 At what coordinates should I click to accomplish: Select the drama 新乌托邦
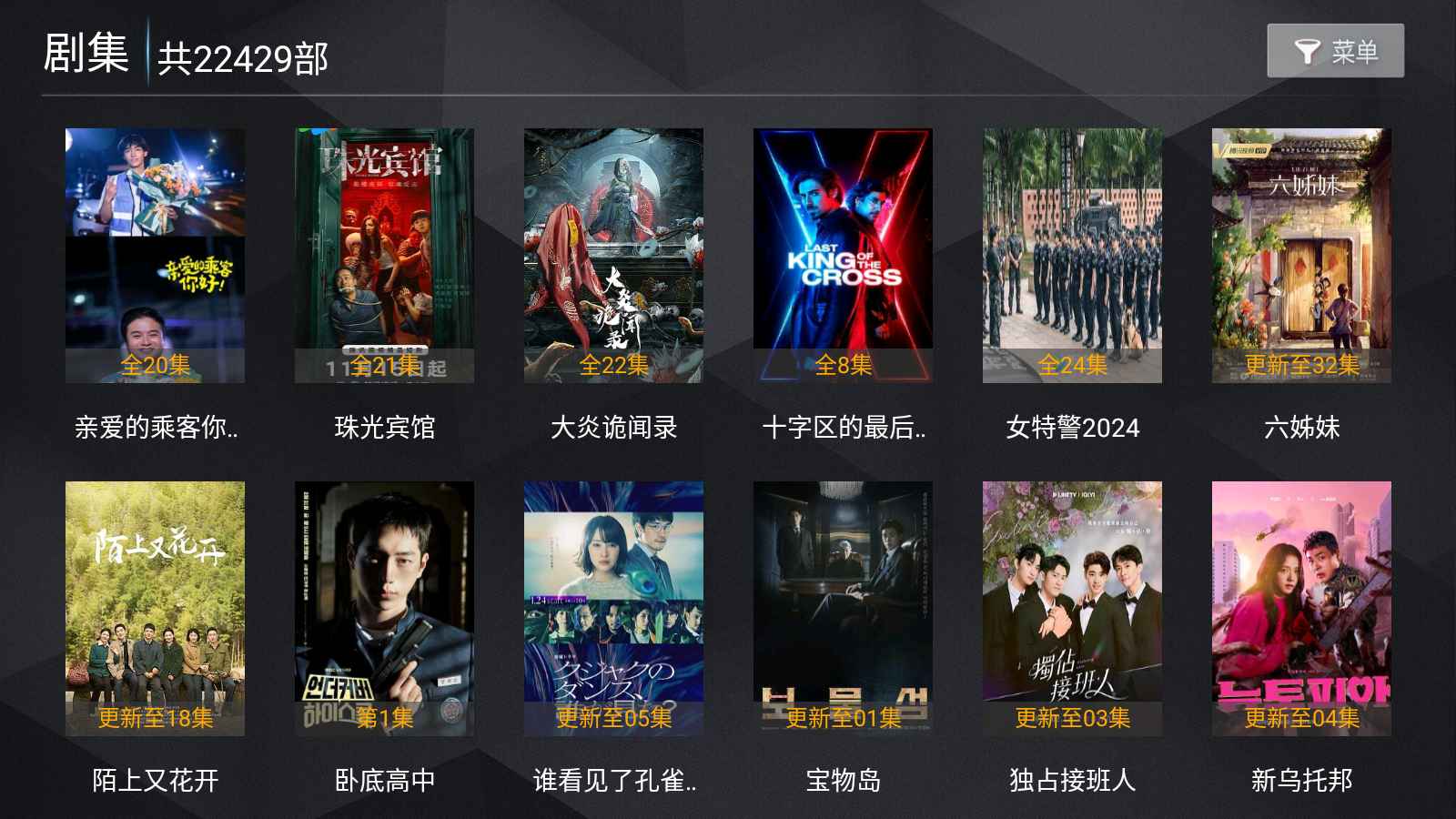[x=1301, y=608]
